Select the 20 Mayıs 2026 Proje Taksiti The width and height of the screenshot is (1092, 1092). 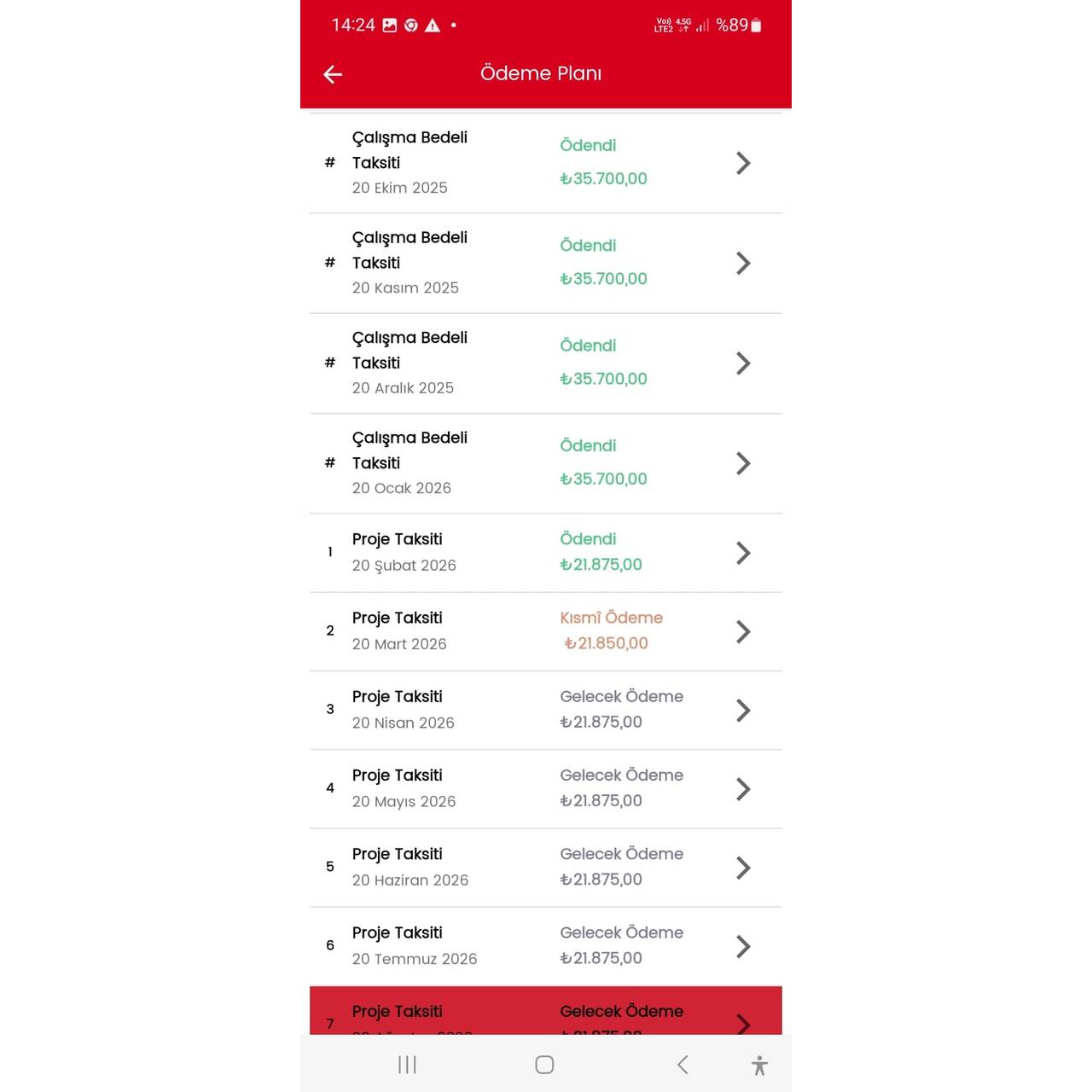545,789
